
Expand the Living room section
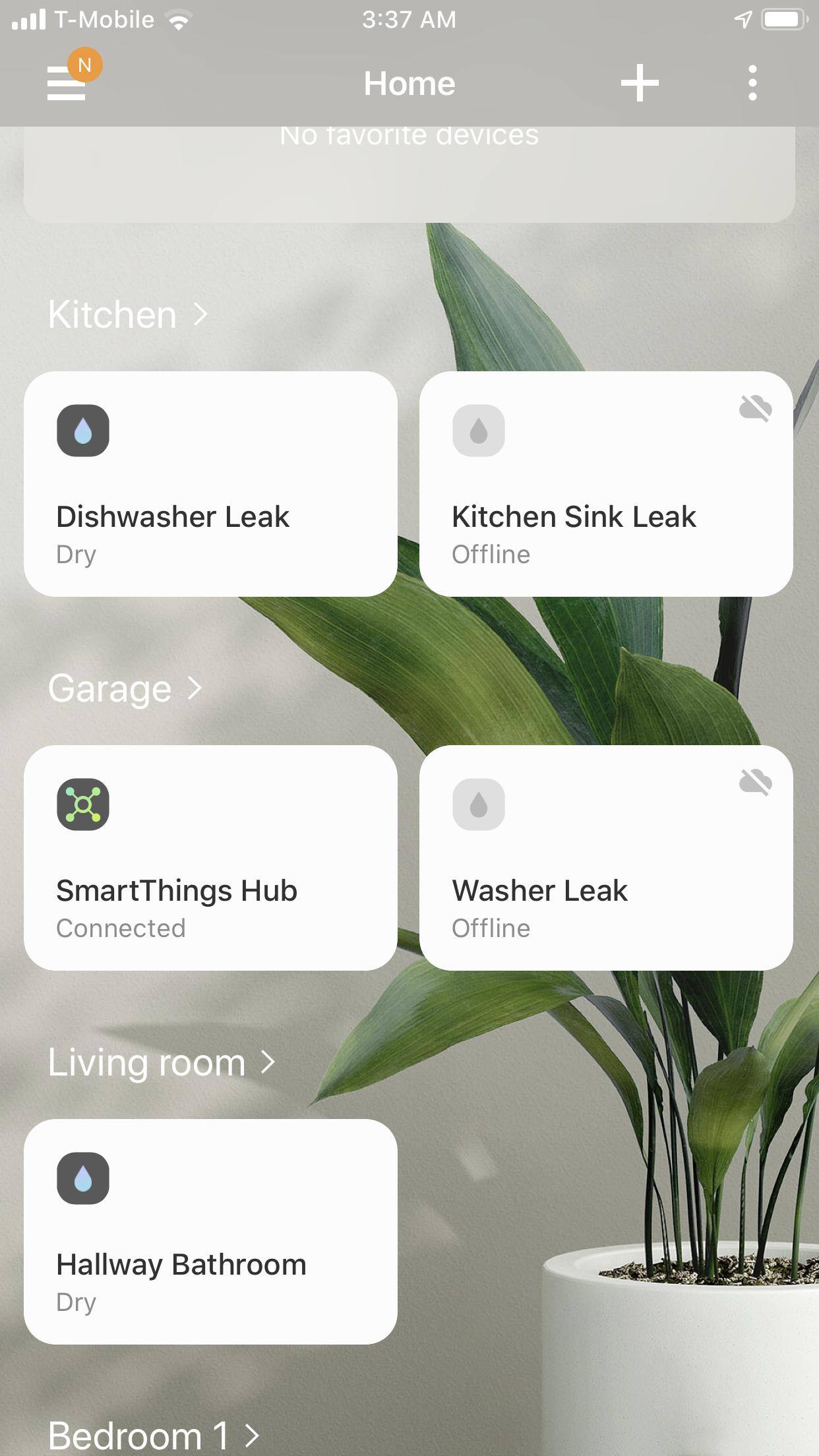(161, 1062)
